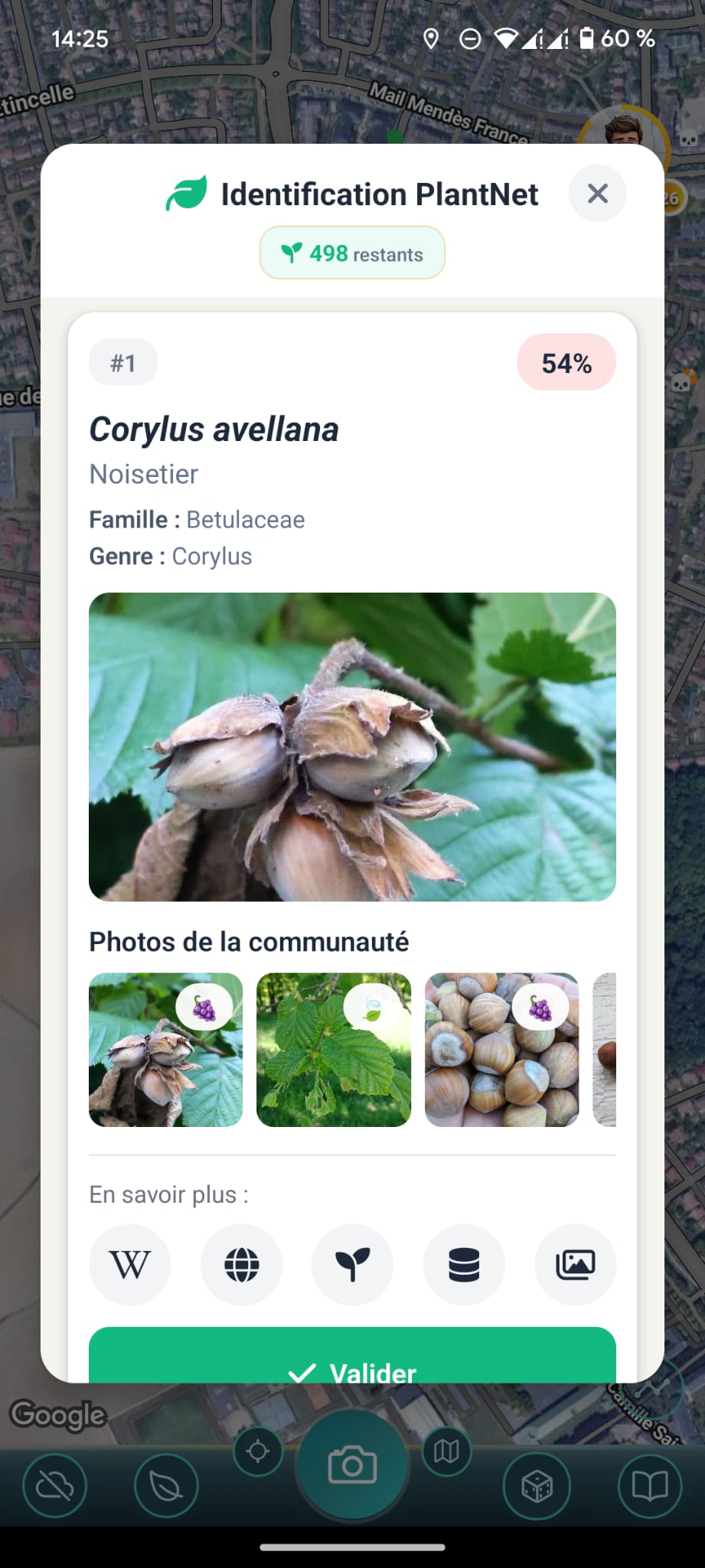
Task: Toggle the weather overlay (crossed-out cloud icon)
Action: pyautogui.click(x=54, y=1485)
